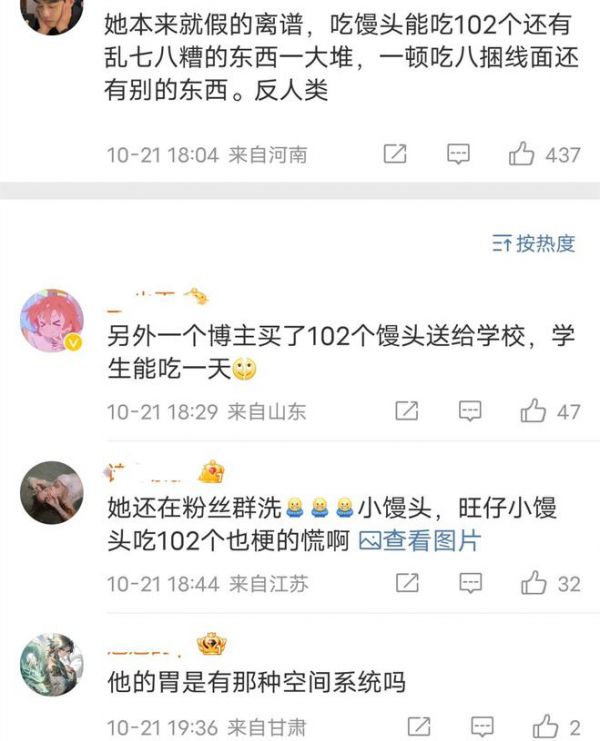
Task: Reply to the 18:44 comment from 江苏
Action: 469,583
